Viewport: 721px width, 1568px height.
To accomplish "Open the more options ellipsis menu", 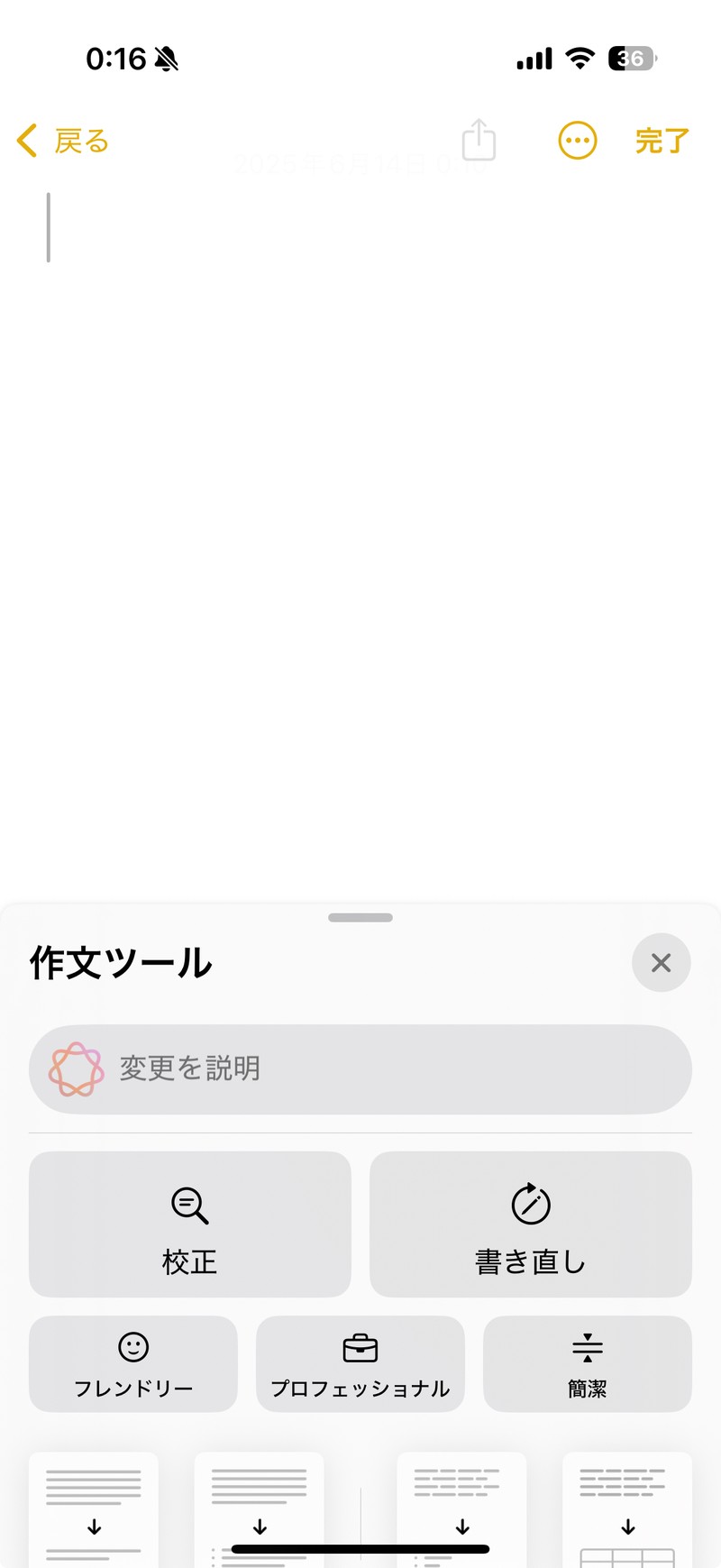I will click(x=578, y=141).
